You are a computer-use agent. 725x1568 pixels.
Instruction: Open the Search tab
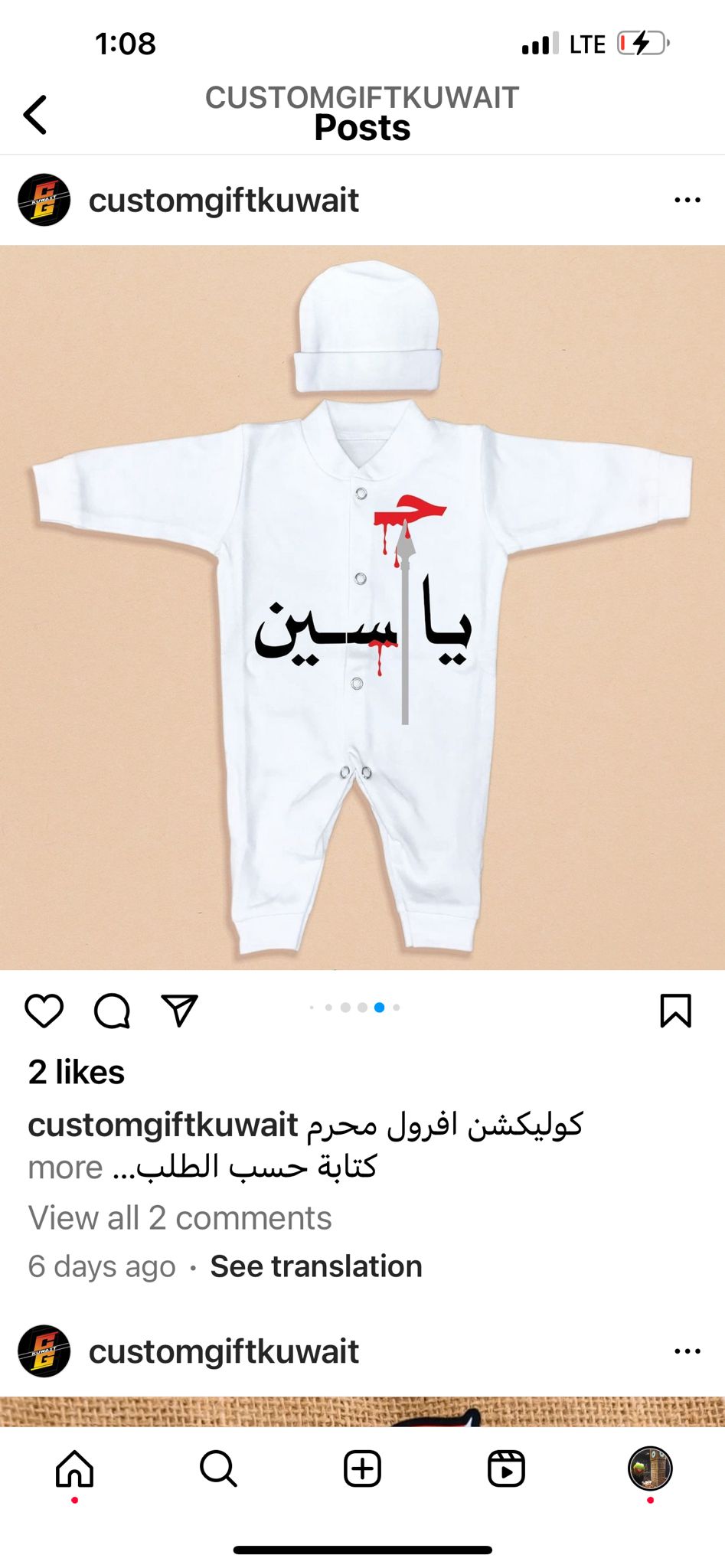point(218,1469)
